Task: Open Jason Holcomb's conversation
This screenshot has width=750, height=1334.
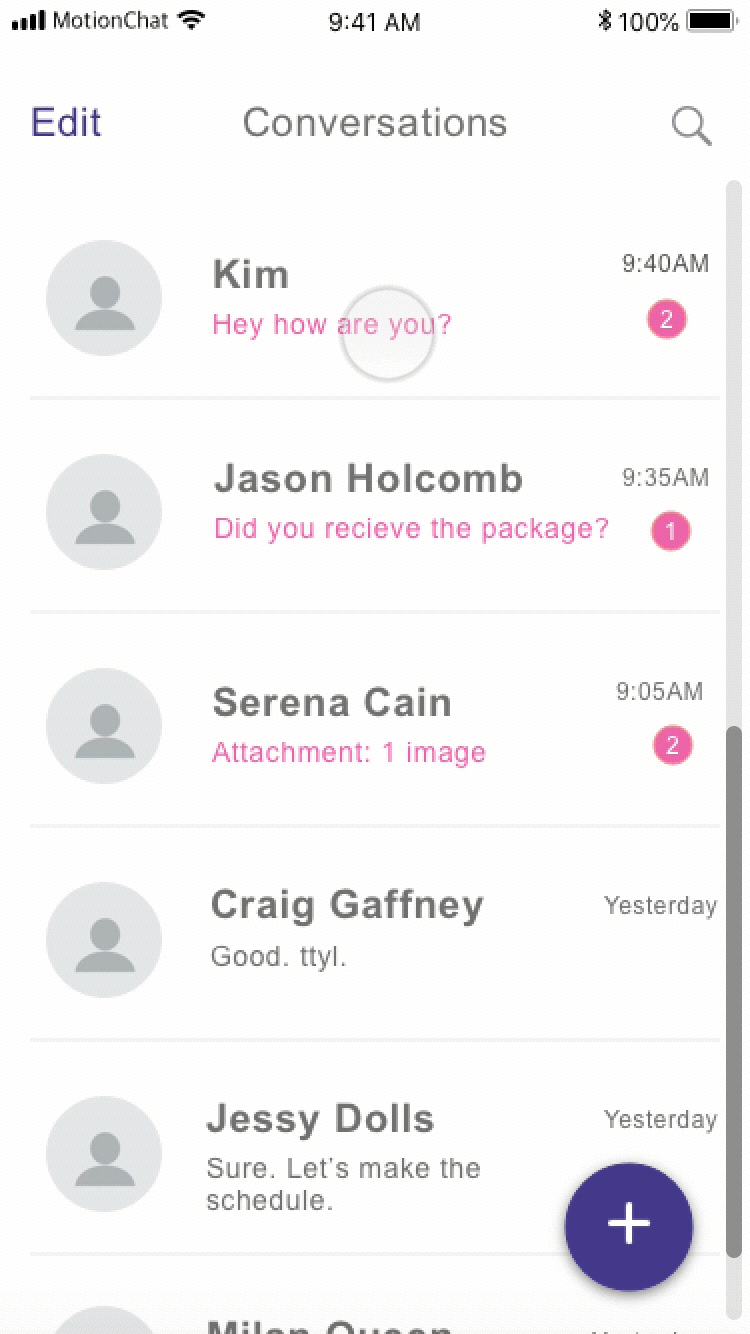Action: click(375, 505)
